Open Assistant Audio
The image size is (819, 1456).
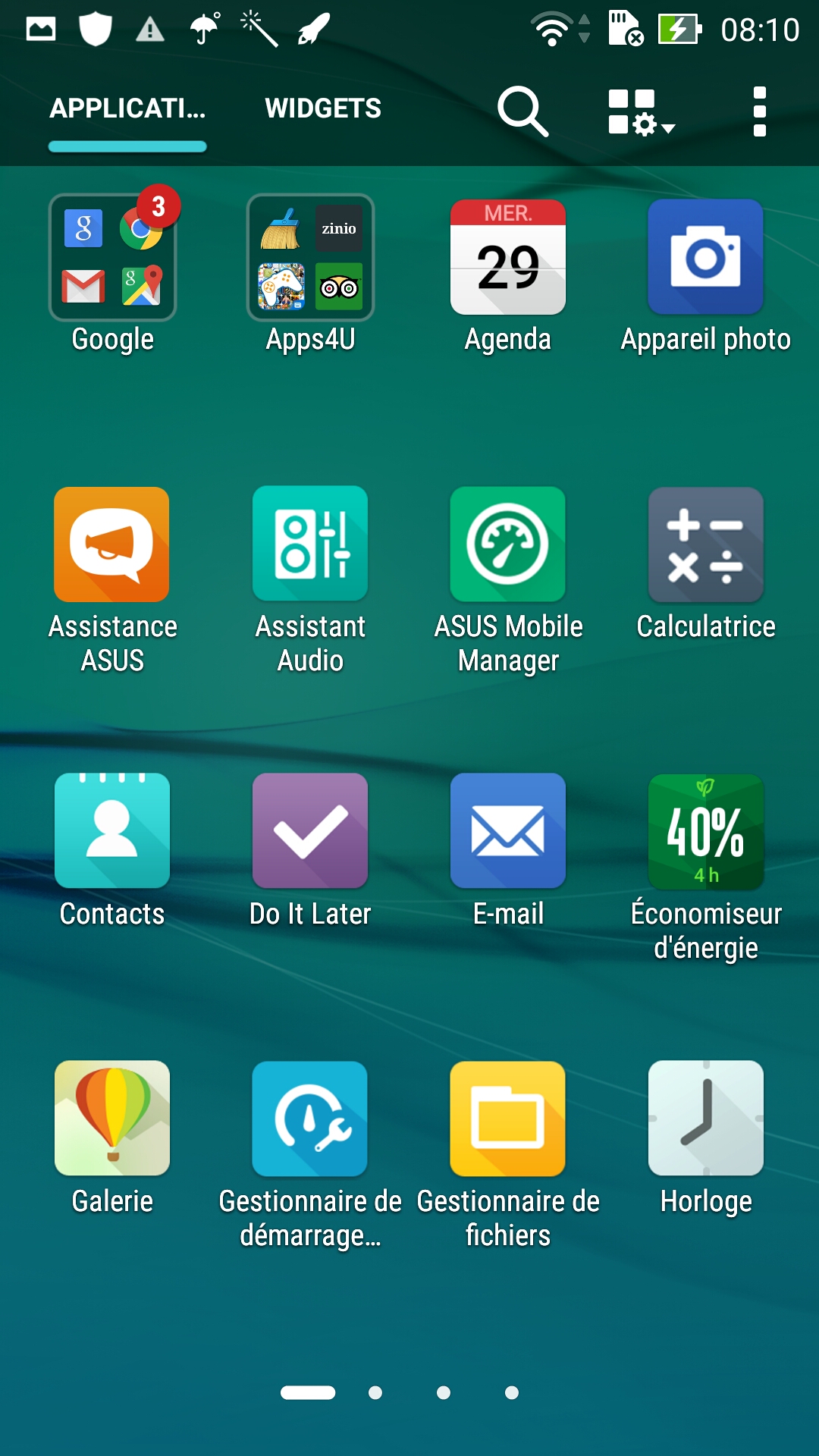coord(310,544)
